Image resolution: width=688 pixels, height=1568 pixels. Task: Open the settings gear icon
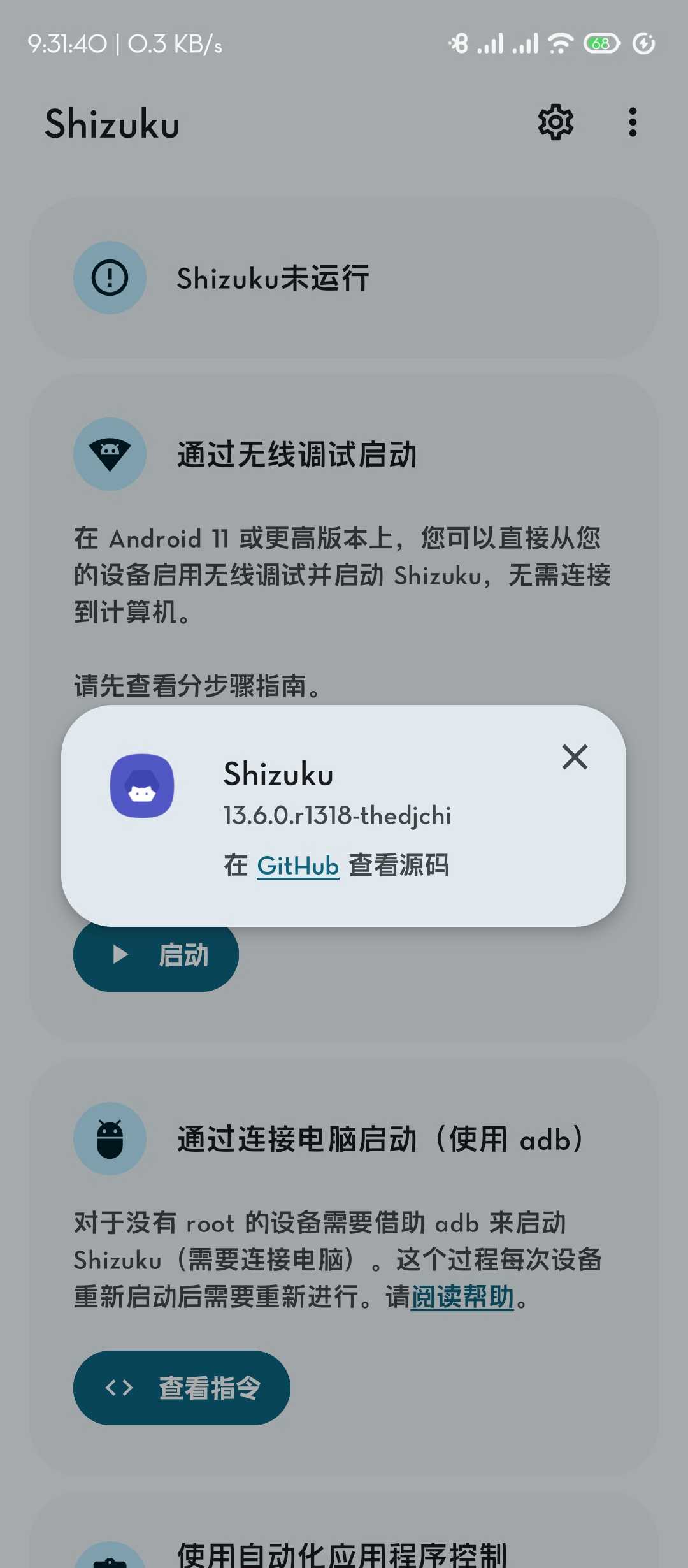pos(555,122)
